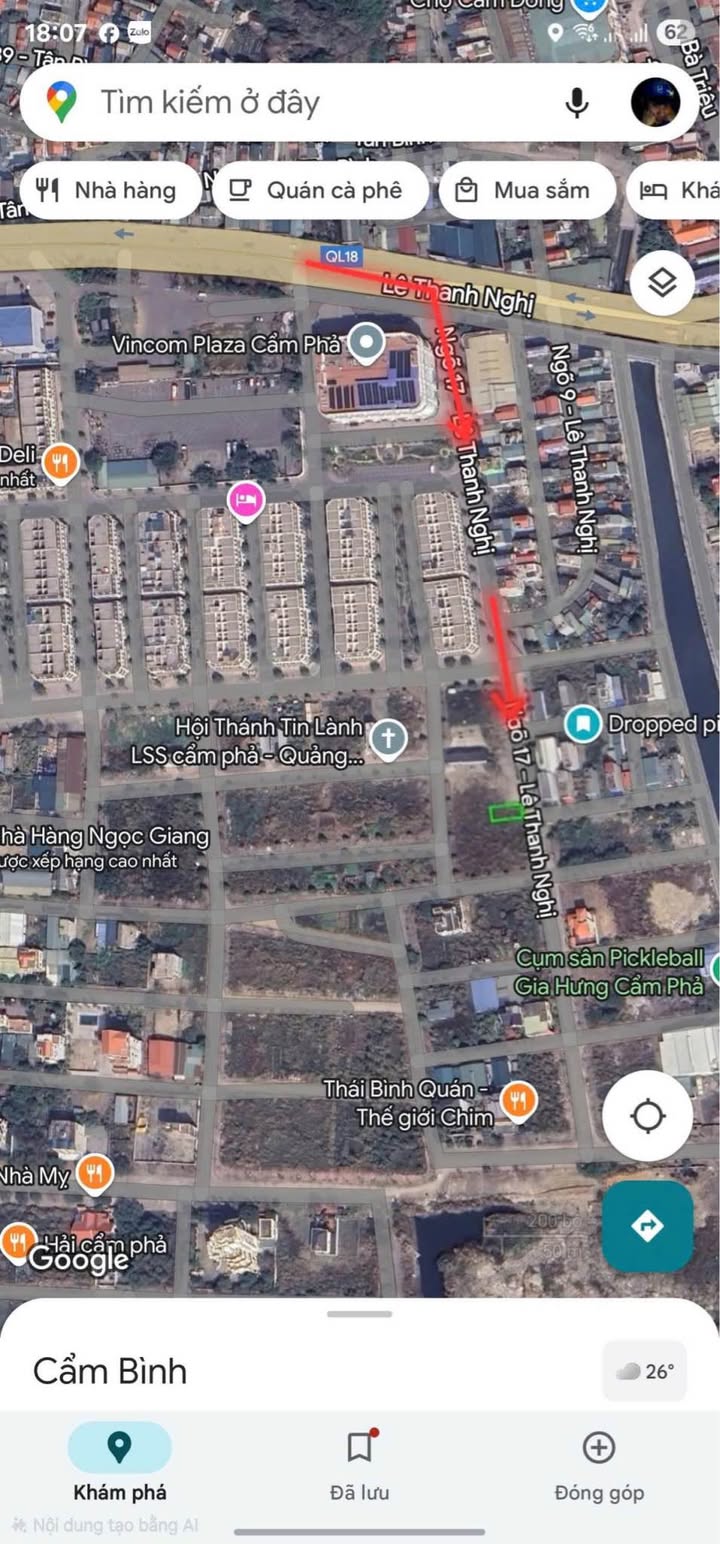
Task: Select the Vincom Plaza Cẩm Phả pin
Action: coord(369,344)
